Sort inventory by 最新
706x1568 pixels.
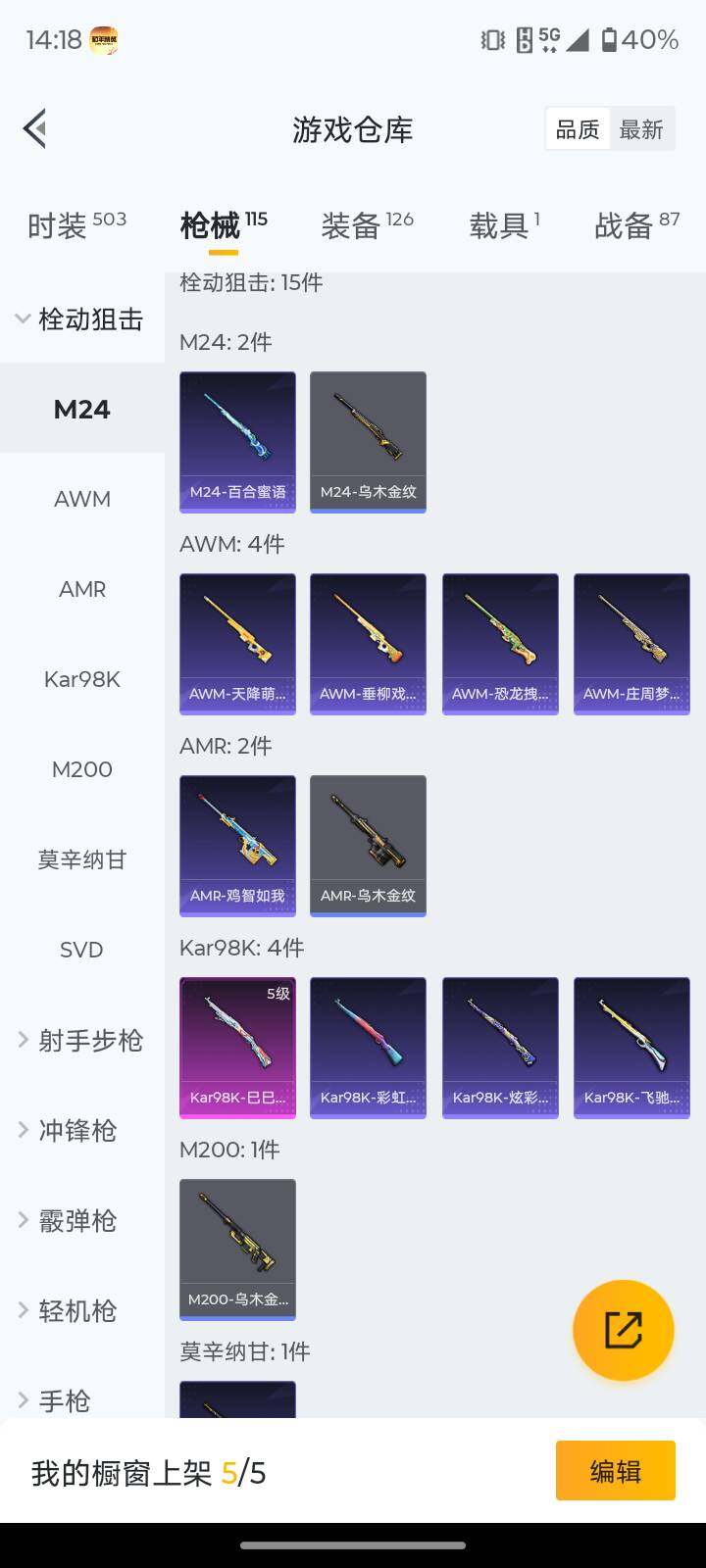[x=641, y=129]
